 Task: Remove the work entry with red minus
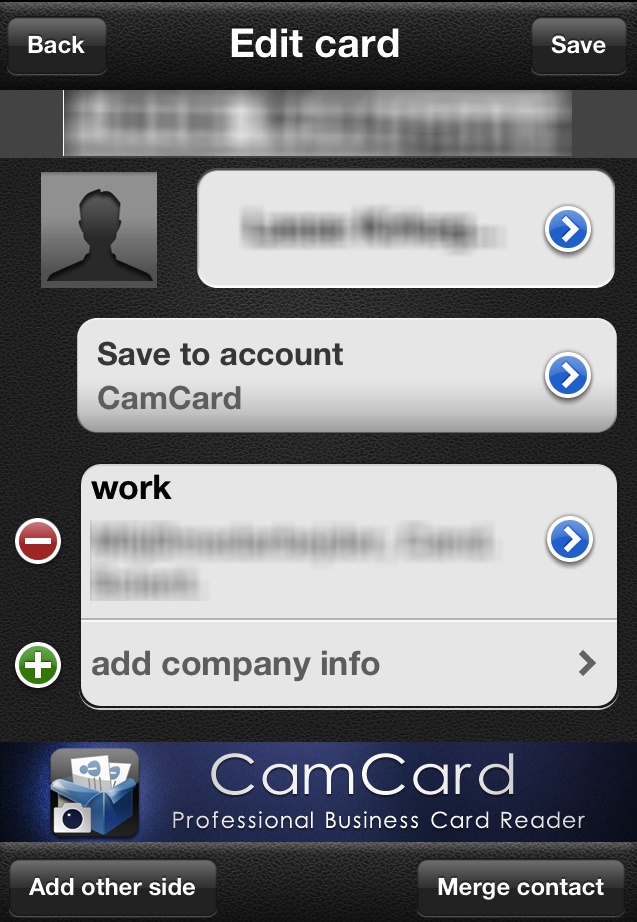[38, 542]
